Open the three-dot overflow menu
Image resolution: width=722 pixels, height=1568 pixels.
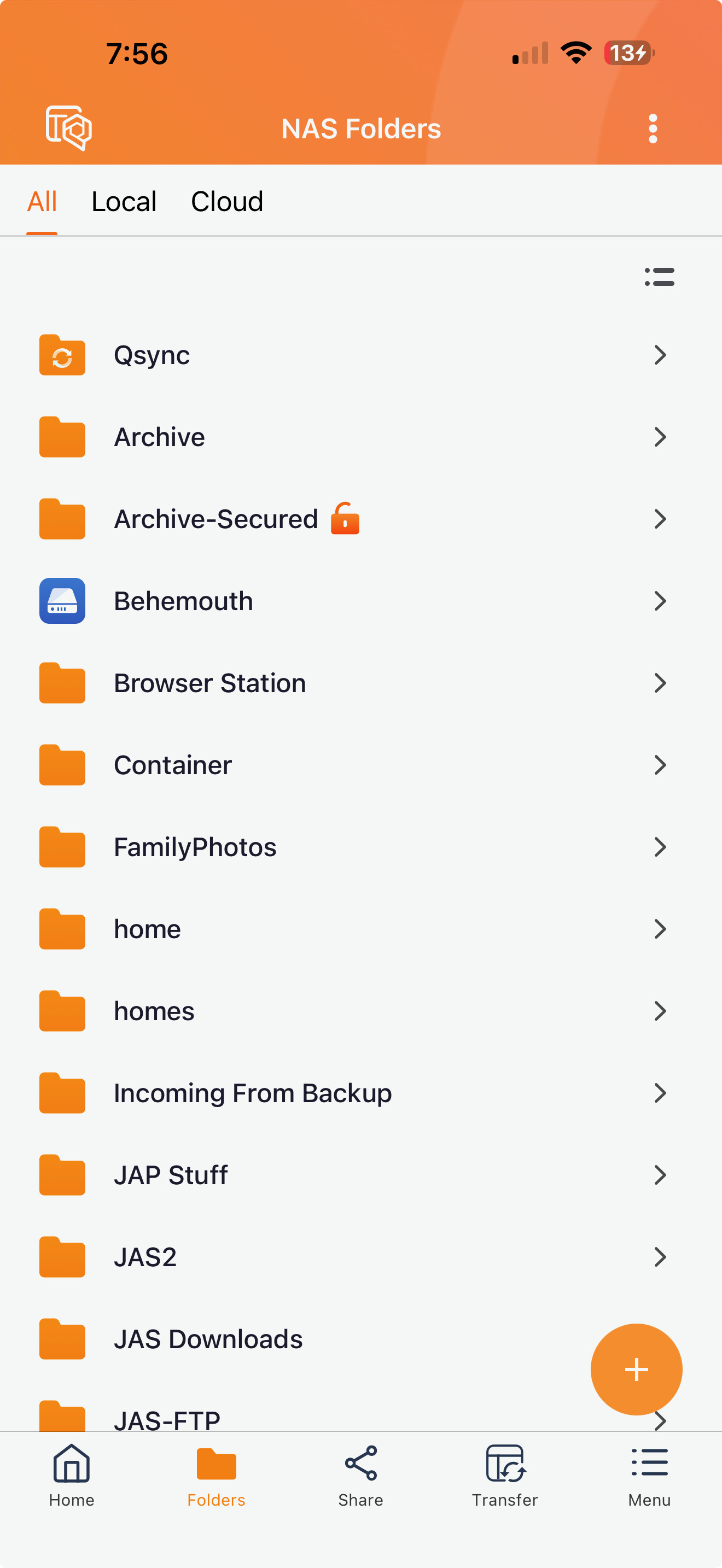(653, 128)
